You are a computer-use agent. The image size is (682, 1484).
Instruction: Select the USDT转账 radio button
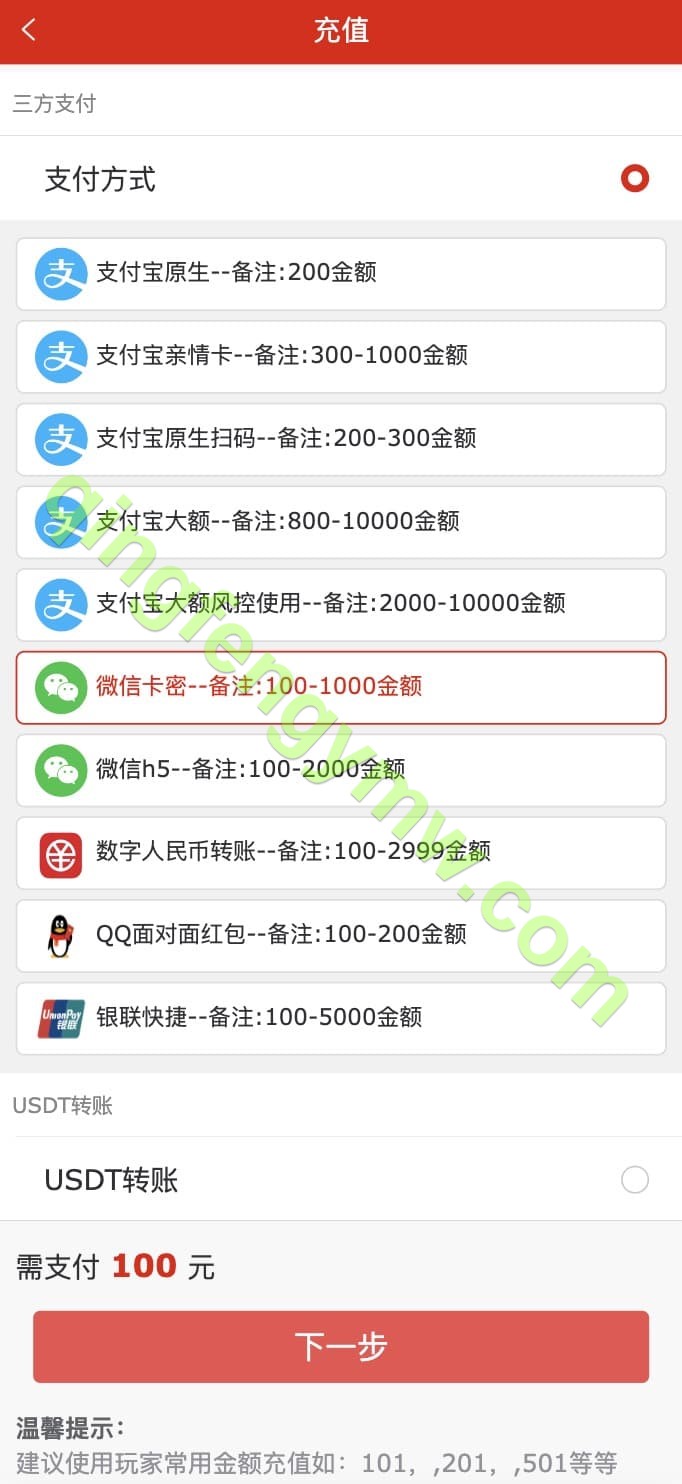634,1180
